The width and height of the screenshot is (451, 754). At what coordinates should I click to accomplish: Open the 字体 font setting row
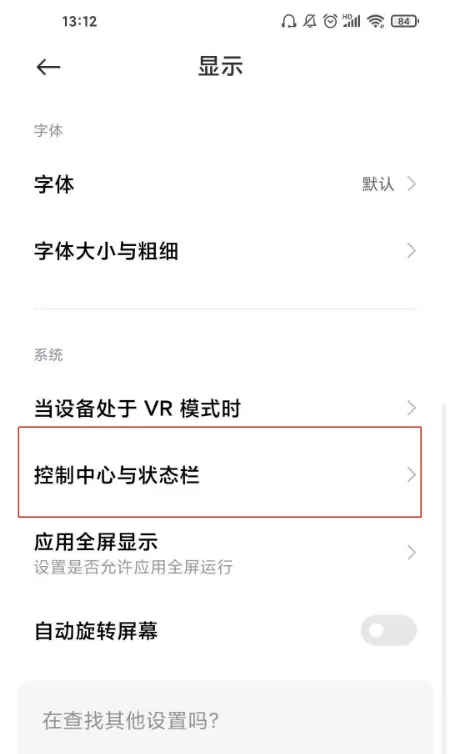point(226,184)
